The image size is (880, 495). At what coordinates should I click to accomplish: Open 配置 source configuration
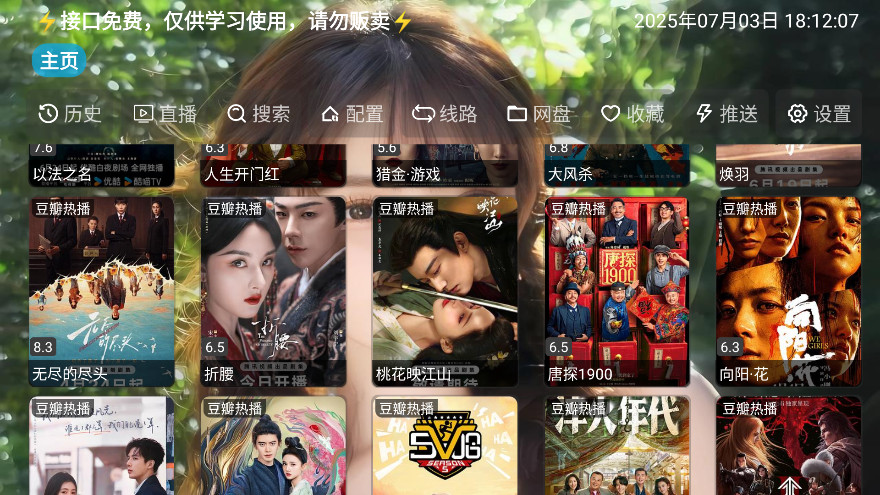pos(352,114)
